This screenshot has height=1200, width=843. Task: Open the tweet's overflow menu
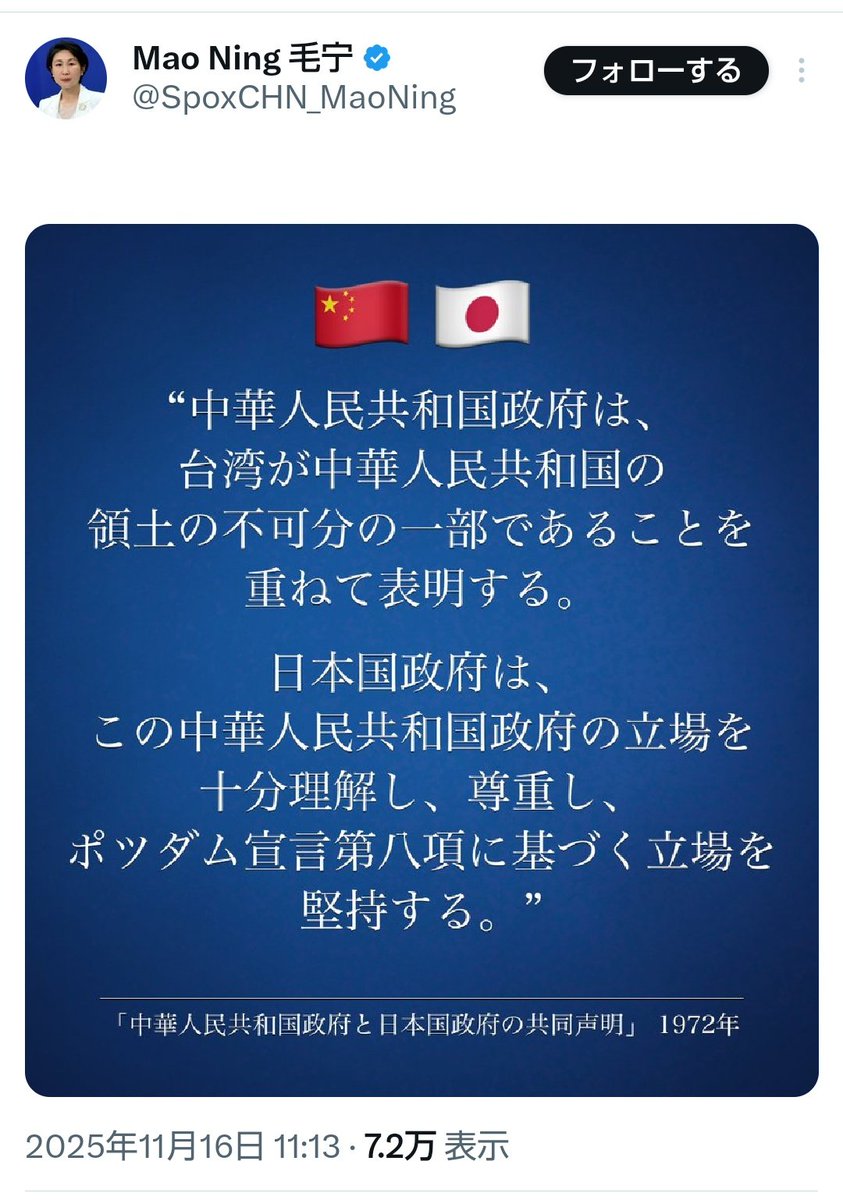tap(801, 71)
